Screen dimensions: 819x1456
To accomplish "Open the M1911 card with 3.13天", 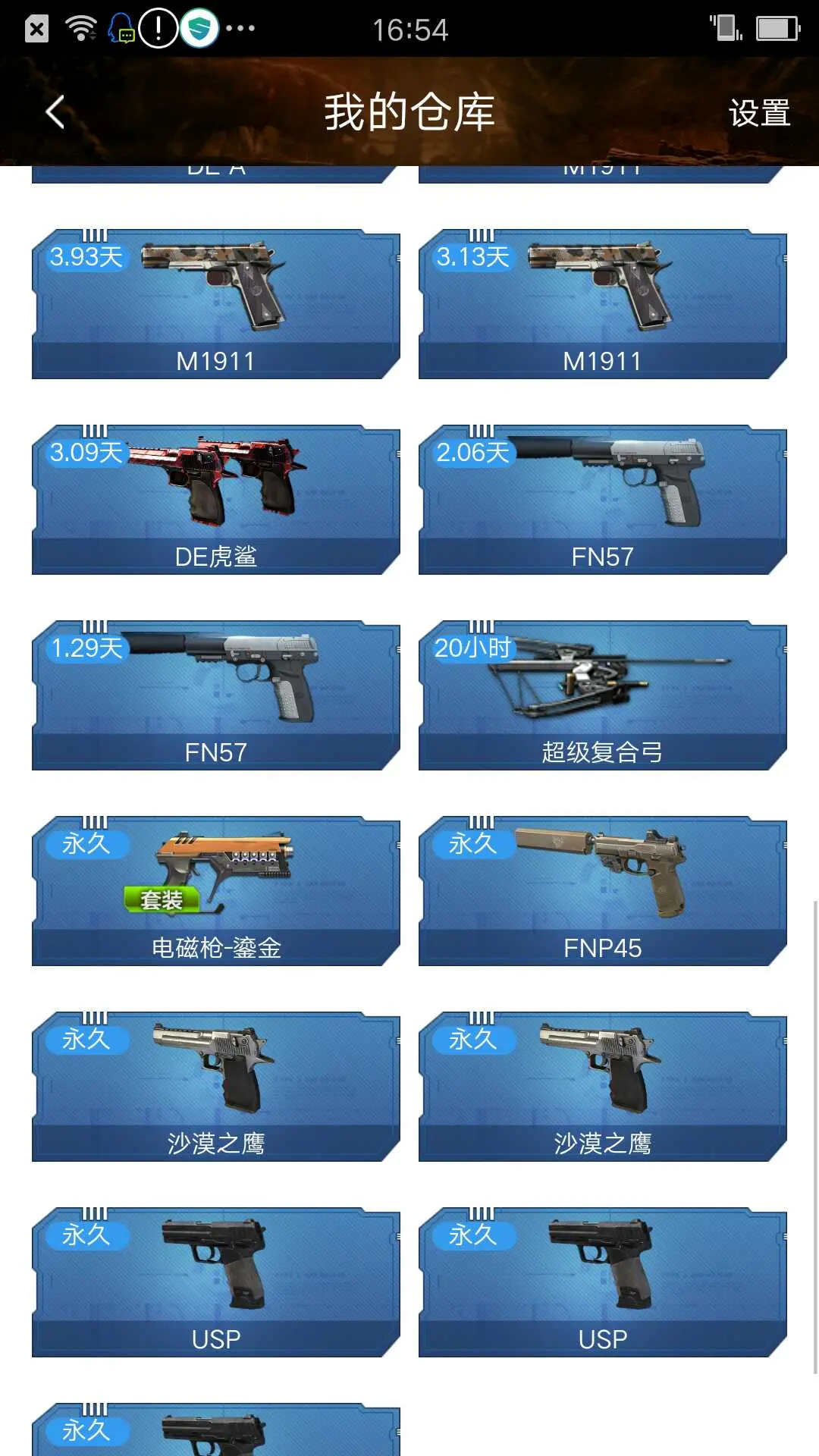I will click(x=602, y=304).
